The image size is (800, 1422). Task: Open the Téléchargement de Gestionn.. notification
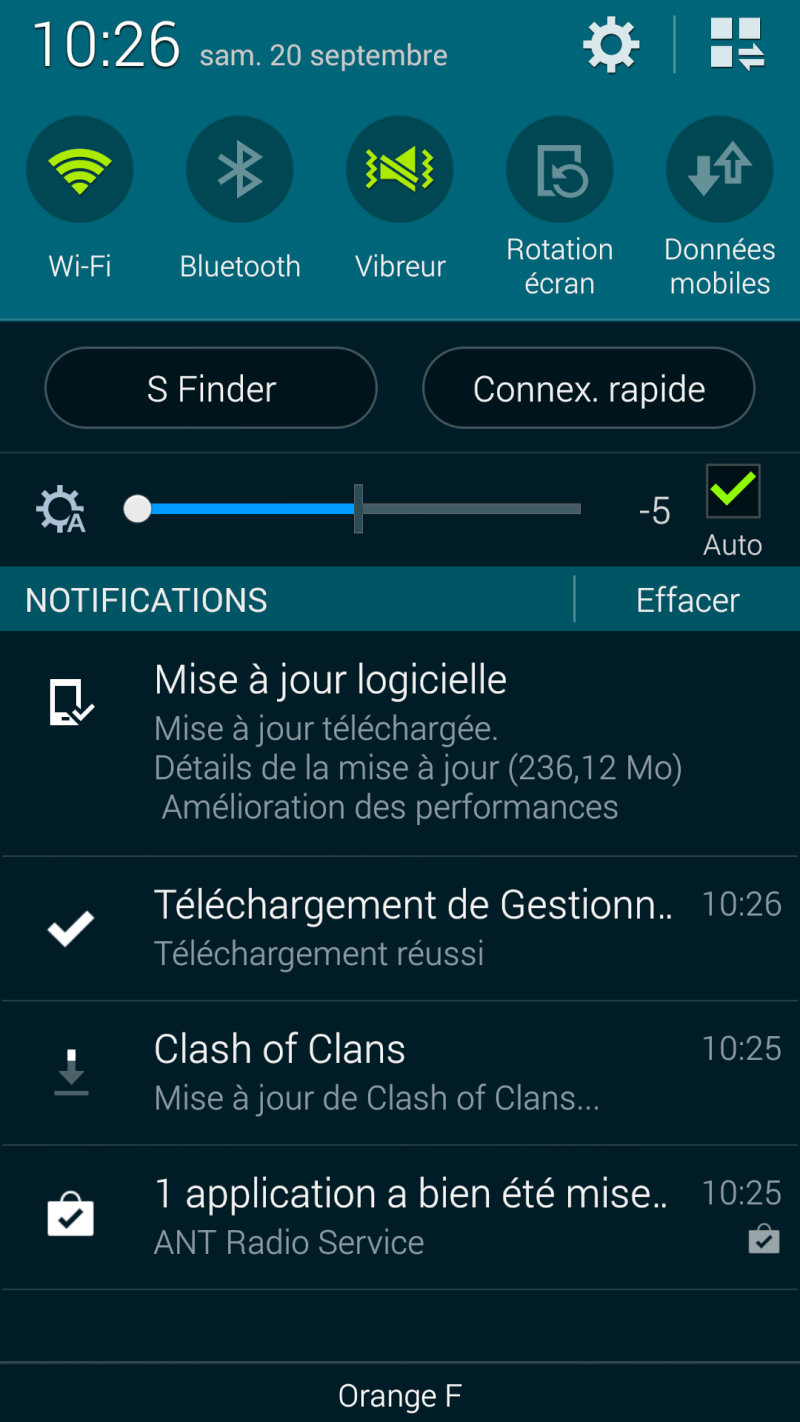(400, 928)
